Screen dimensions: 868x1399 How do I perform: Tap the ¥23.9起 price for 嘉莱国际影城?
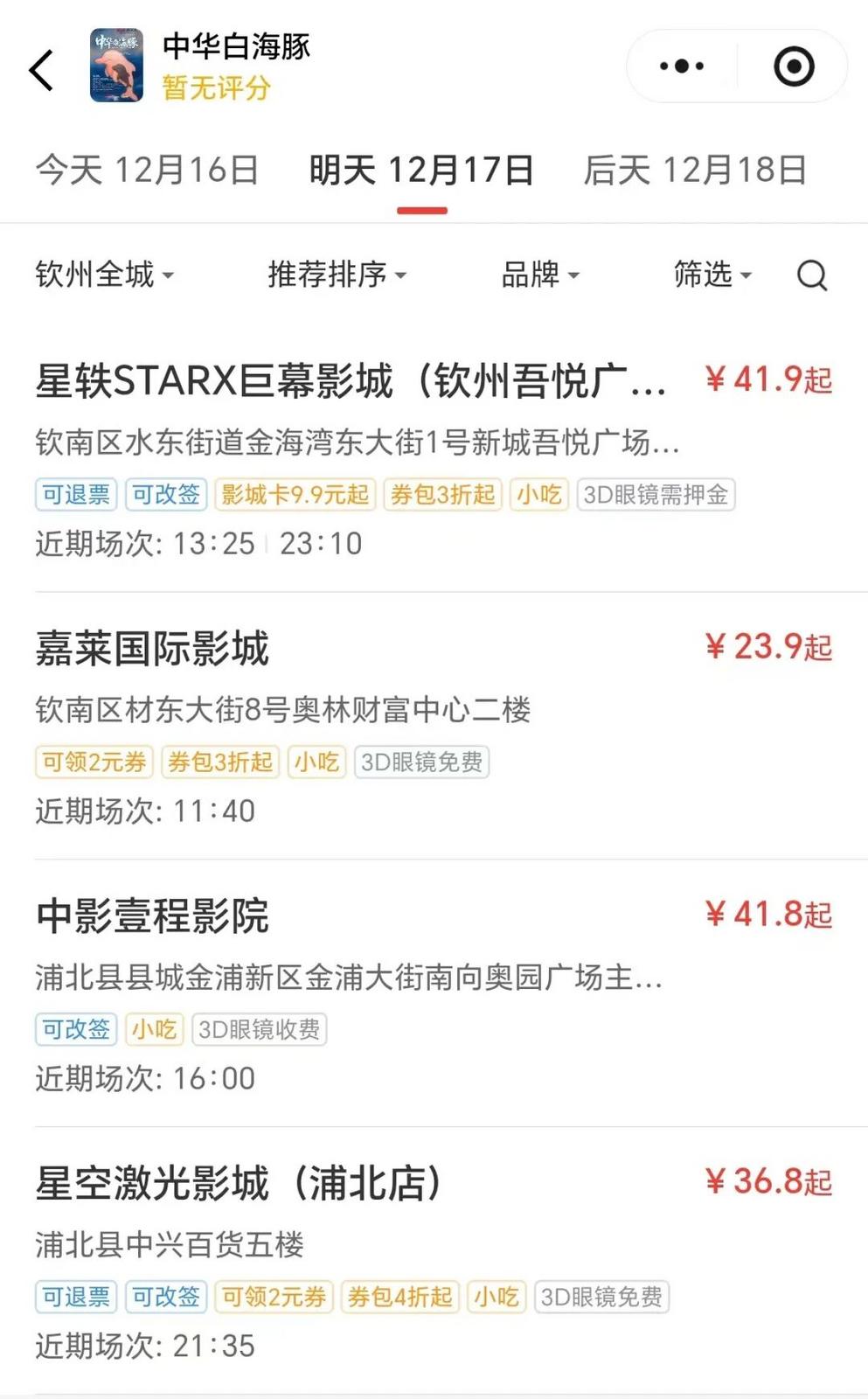coord(767,648)
